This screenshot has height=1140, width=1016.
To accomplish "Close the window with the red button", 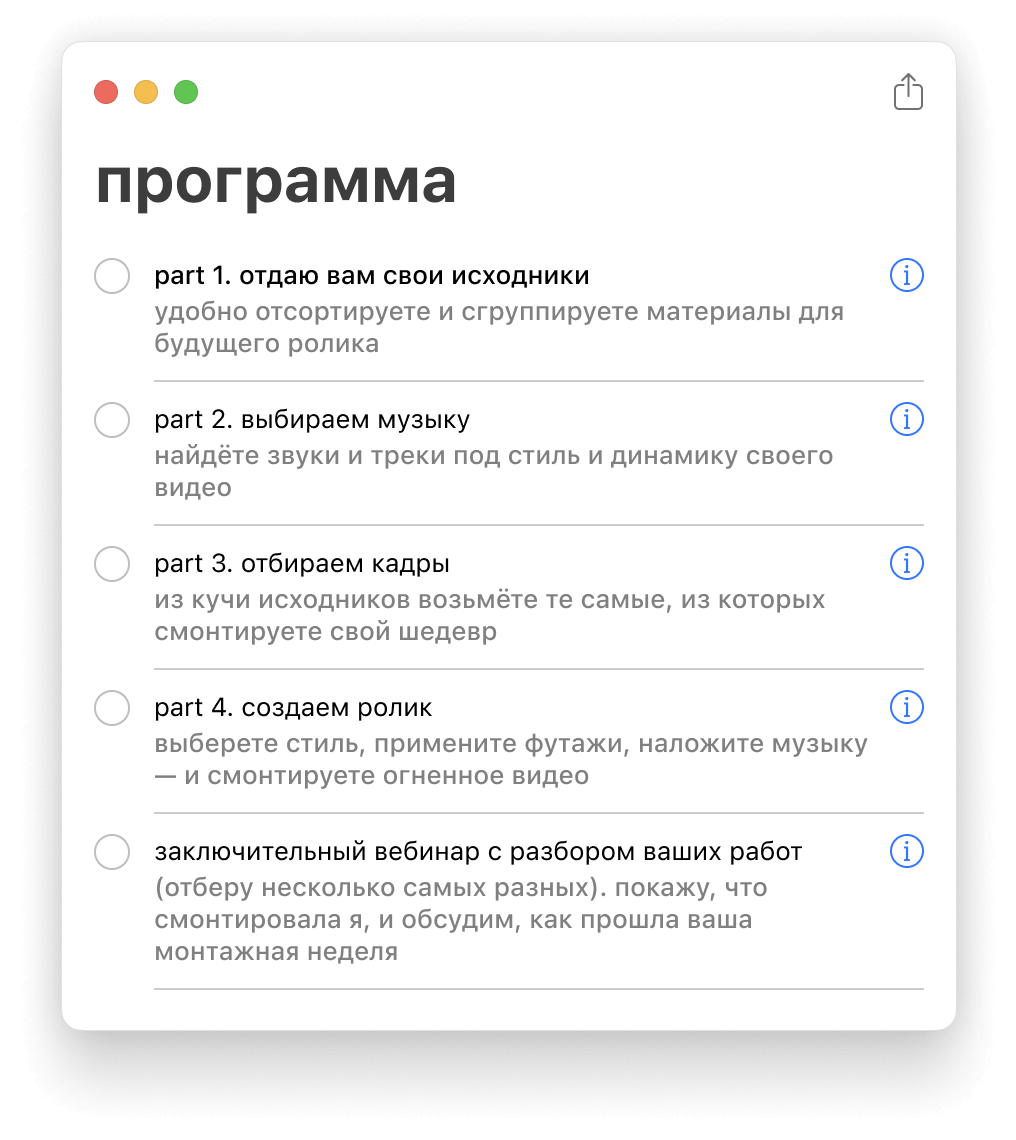I will pyautogui.click(x=106, y=93).
